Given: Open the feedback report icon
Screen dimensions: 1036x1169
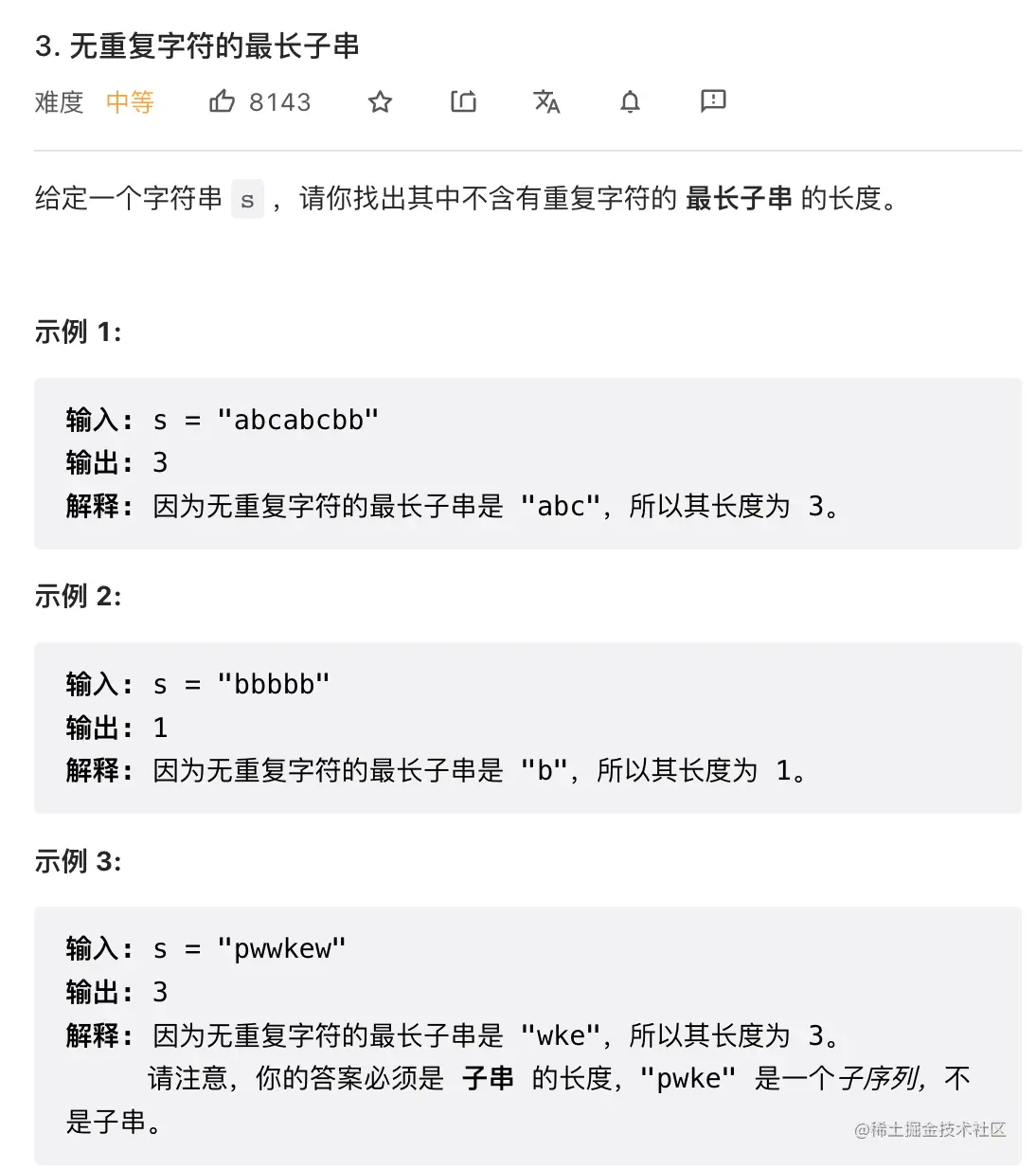Looking at the screenshot, I should [x=713, y=100].
